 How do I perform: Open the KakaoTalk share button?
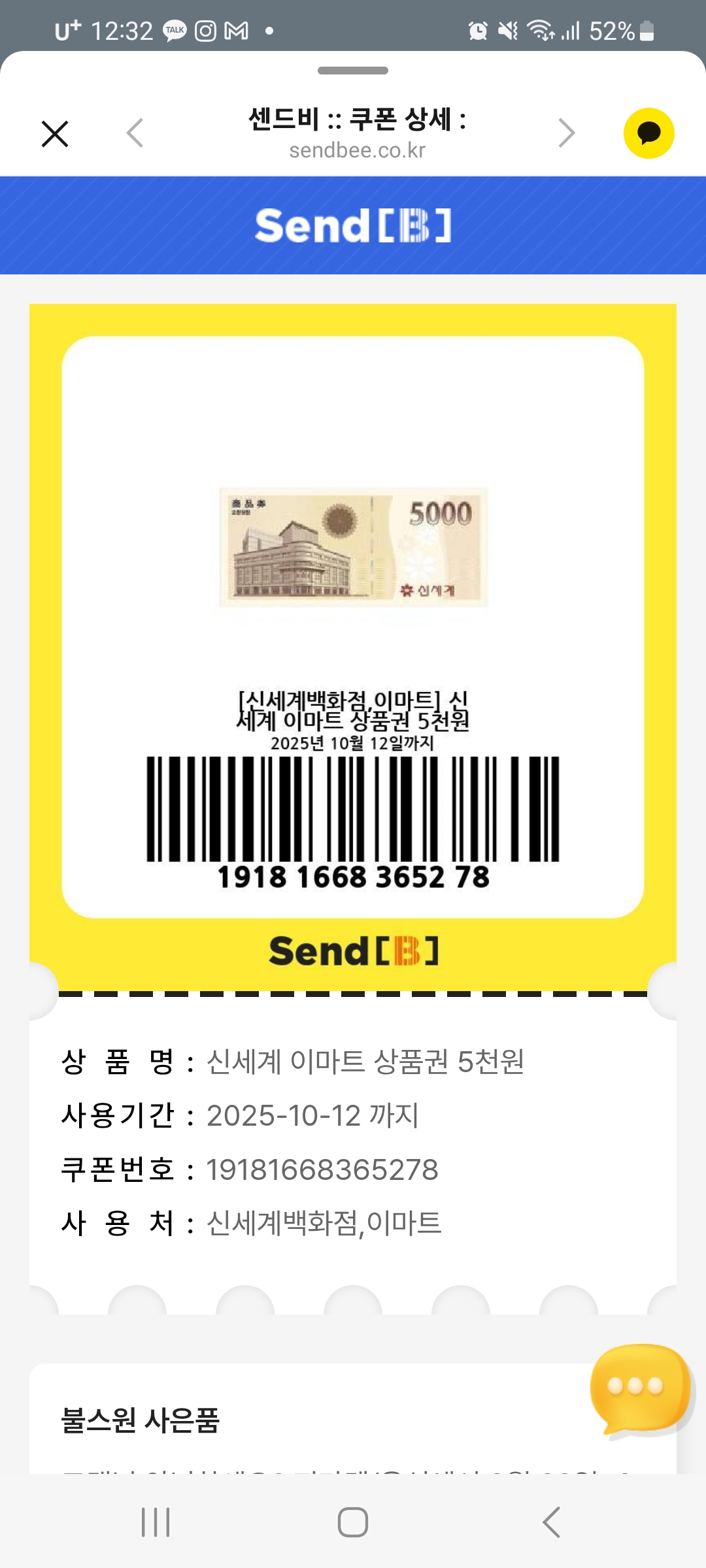pos(648,133)
